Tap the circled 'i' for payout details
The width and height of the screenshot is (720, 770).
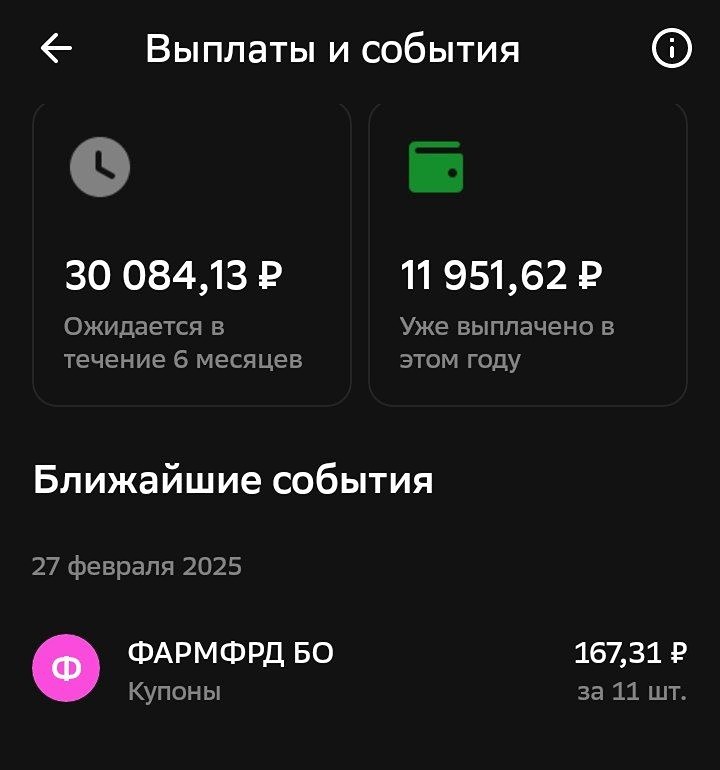coord(671,47)
